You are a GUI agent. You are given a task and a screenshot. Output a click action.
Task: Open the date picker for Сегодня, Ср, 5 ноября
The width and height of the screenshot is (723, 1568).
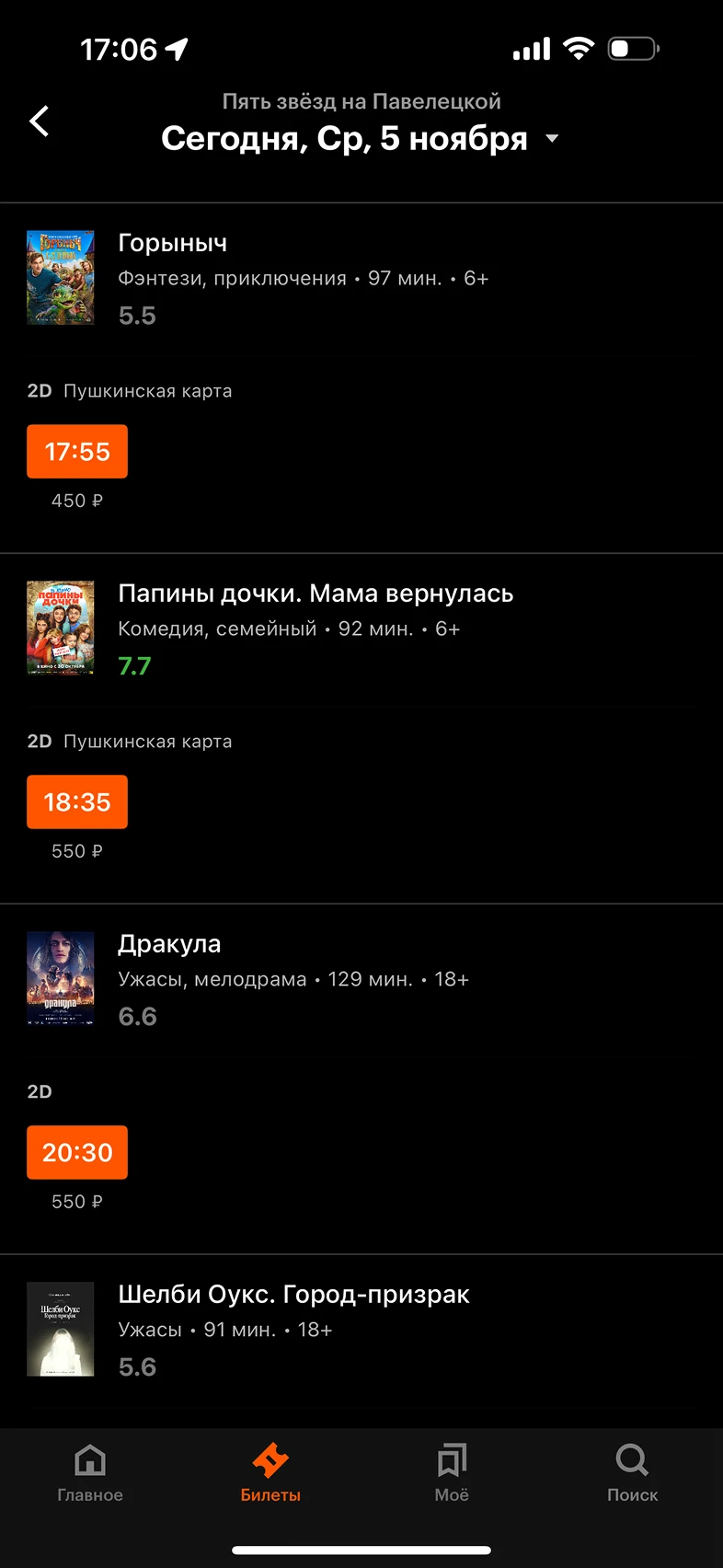[x=361, y=139]
